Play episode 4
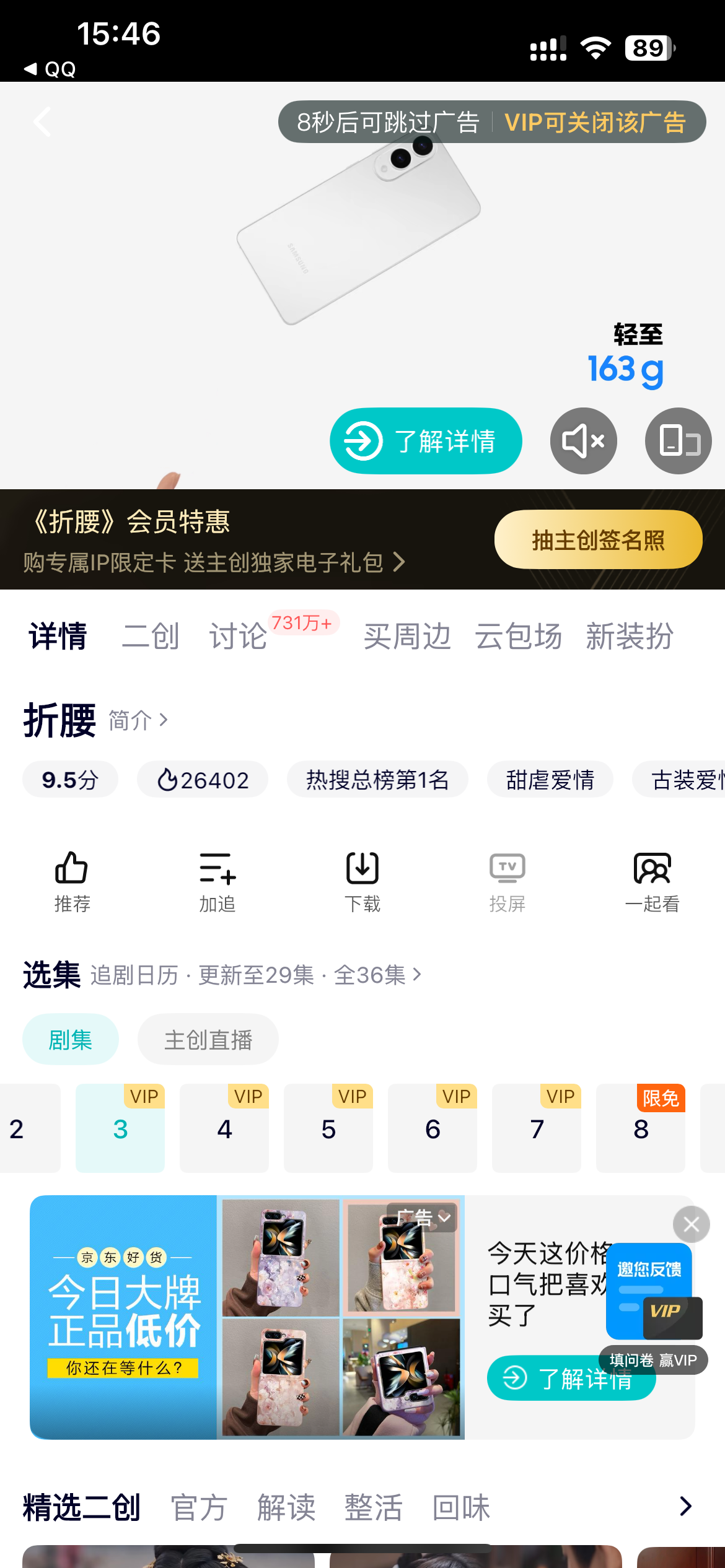The image size is (725, 1568). 224,1129
